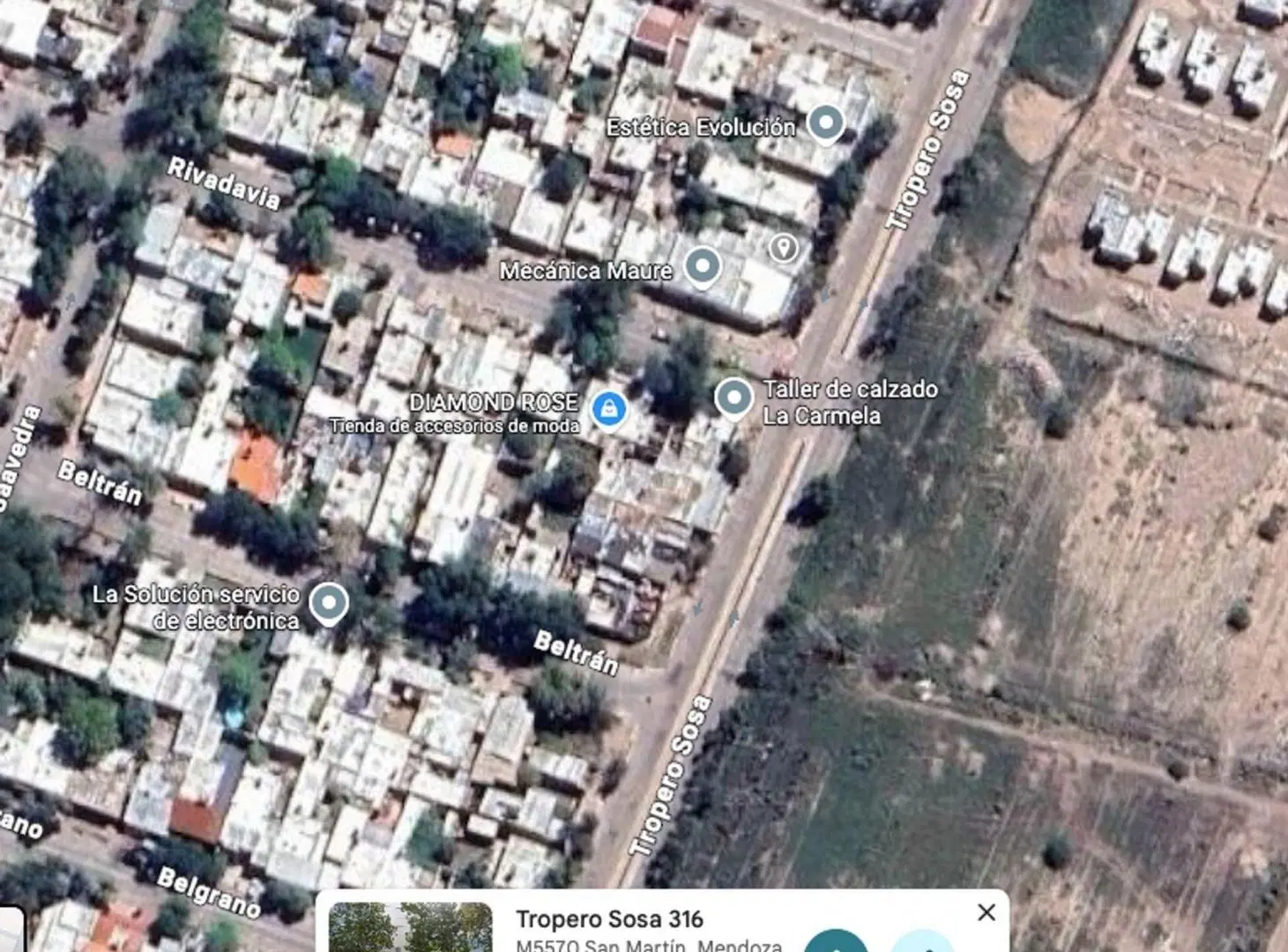Select La Solución servicio de electrónica marker

click(x=331, y=605)
